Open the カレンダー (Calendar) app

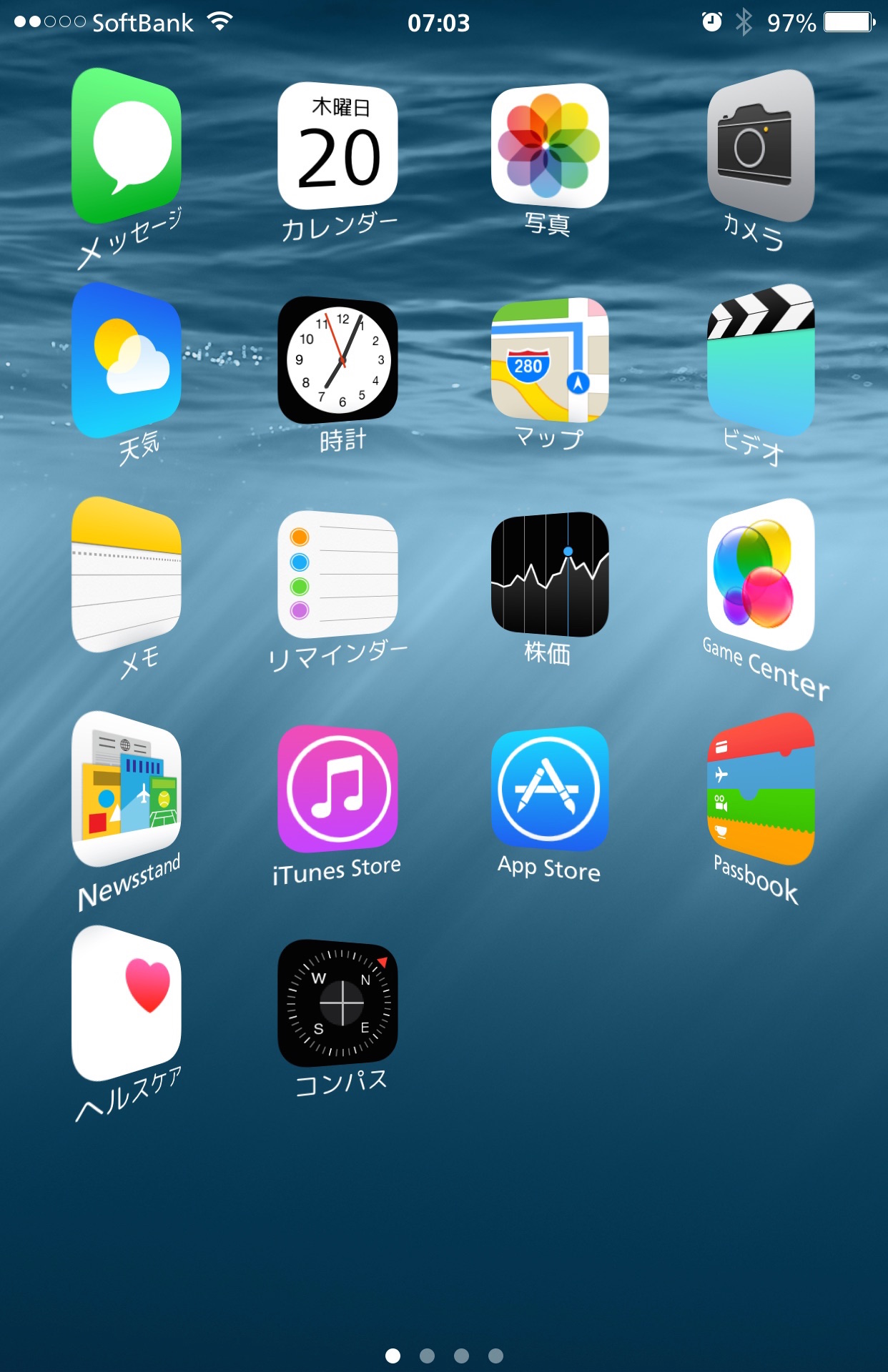337,146
